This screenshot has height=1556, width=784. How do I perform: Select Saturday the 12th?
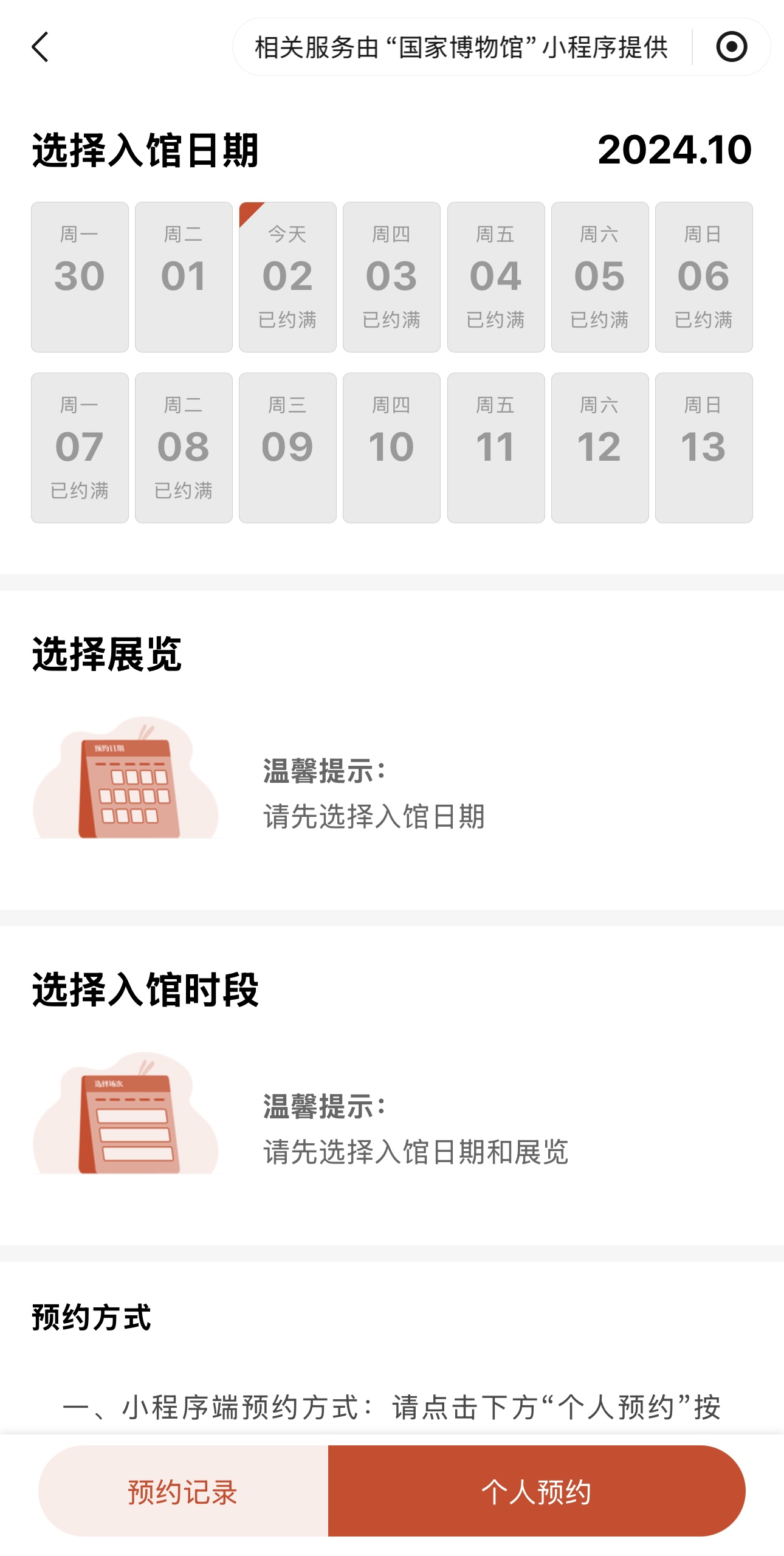coord(600,448)
